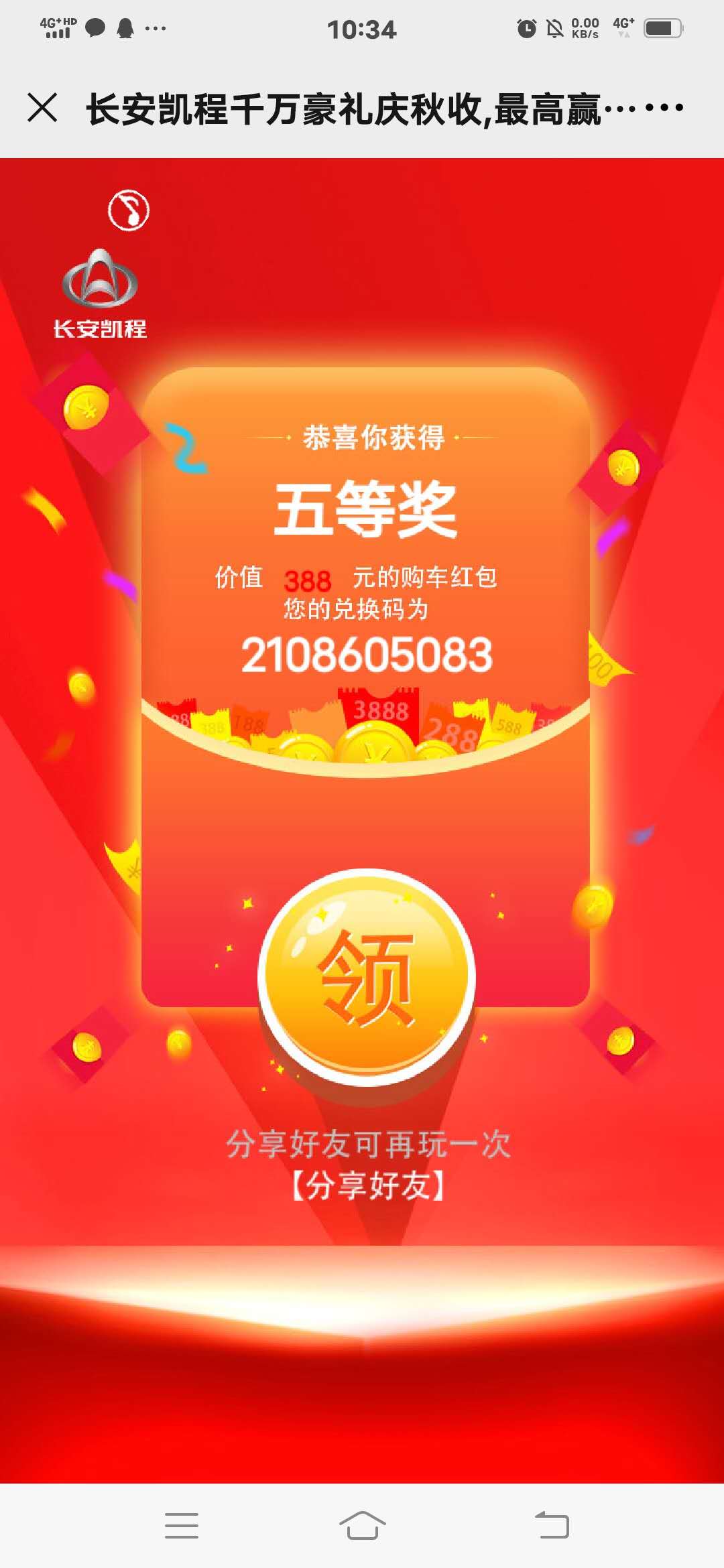Go back using system back button
The image size is (724, 1568).
[552, 1526]
